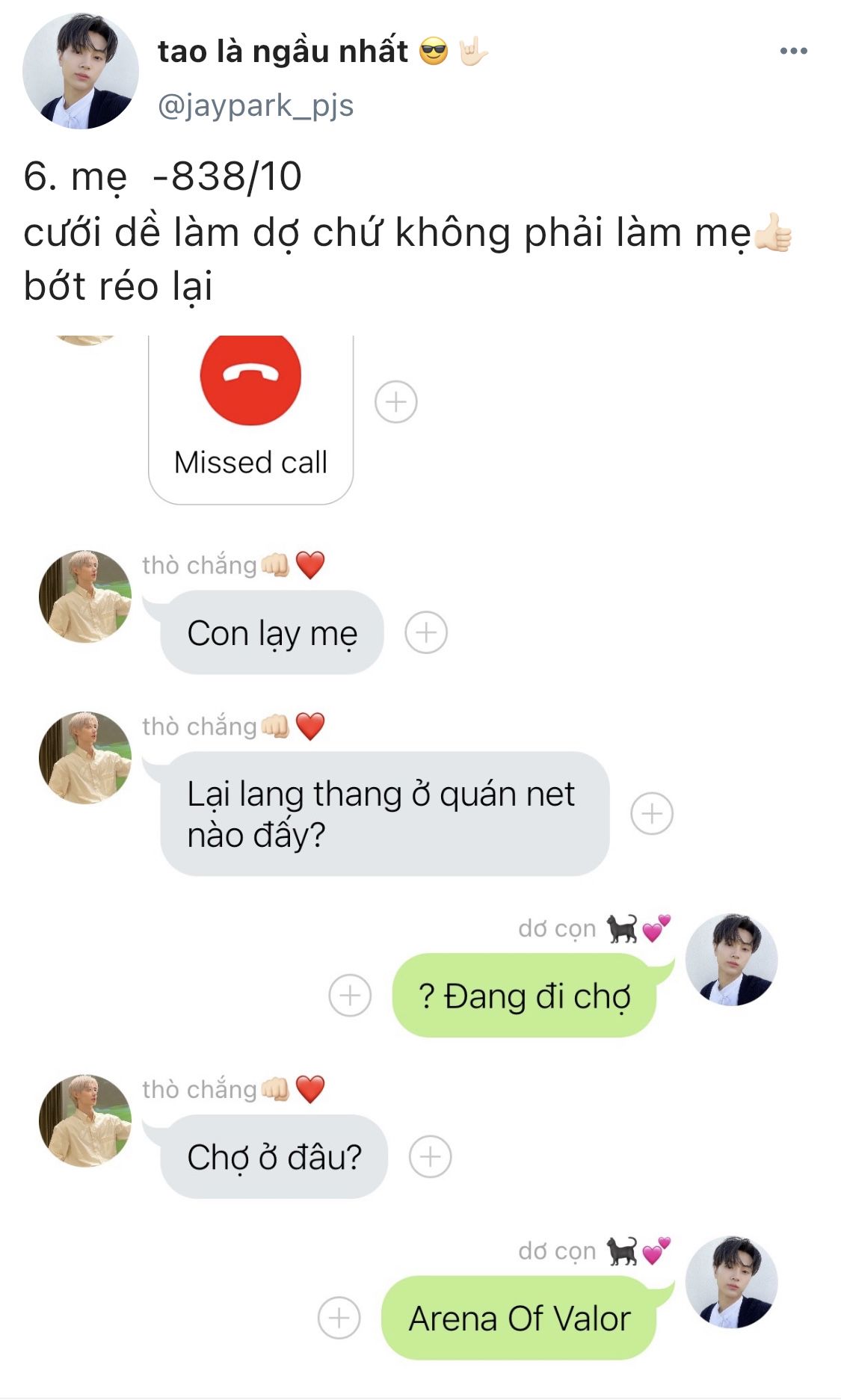Open the tweet's overflow menu
Image resolution: width=841 pixels, height=1400 pixels.
(792, 51)
